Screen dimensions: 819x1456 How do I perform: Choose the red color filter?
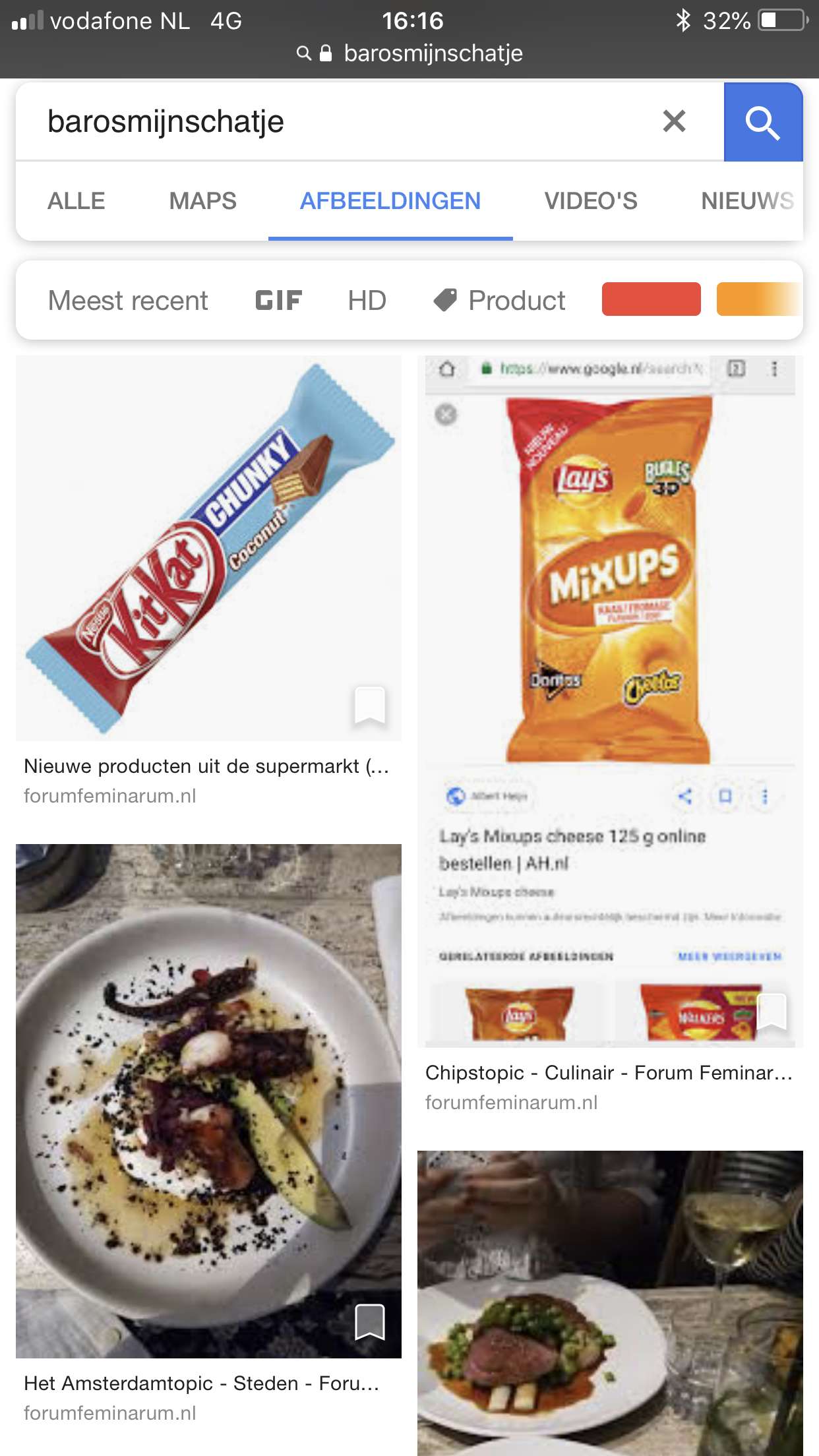click(x=651, y=299)
